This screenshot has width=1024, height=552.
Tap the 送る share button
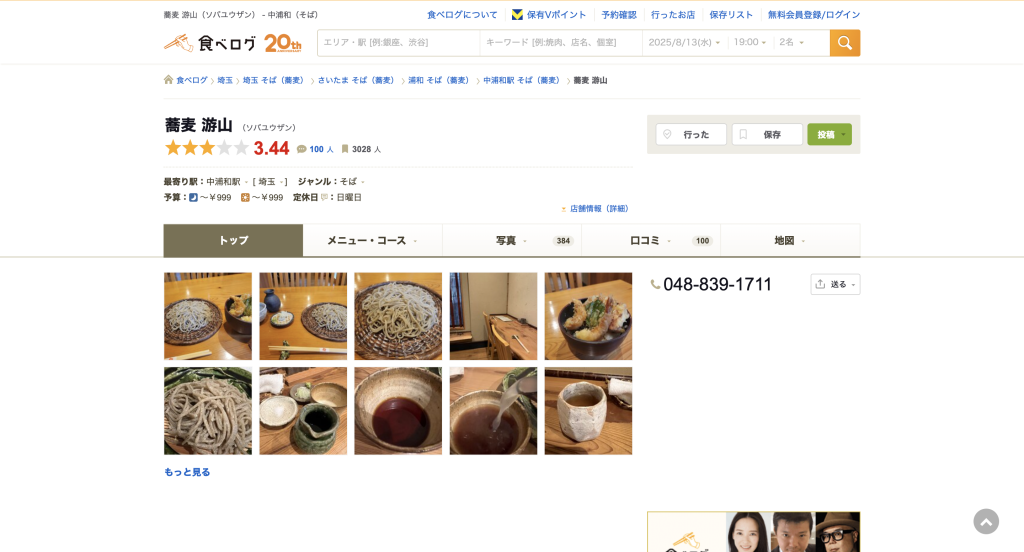click(x=835, y=284)
